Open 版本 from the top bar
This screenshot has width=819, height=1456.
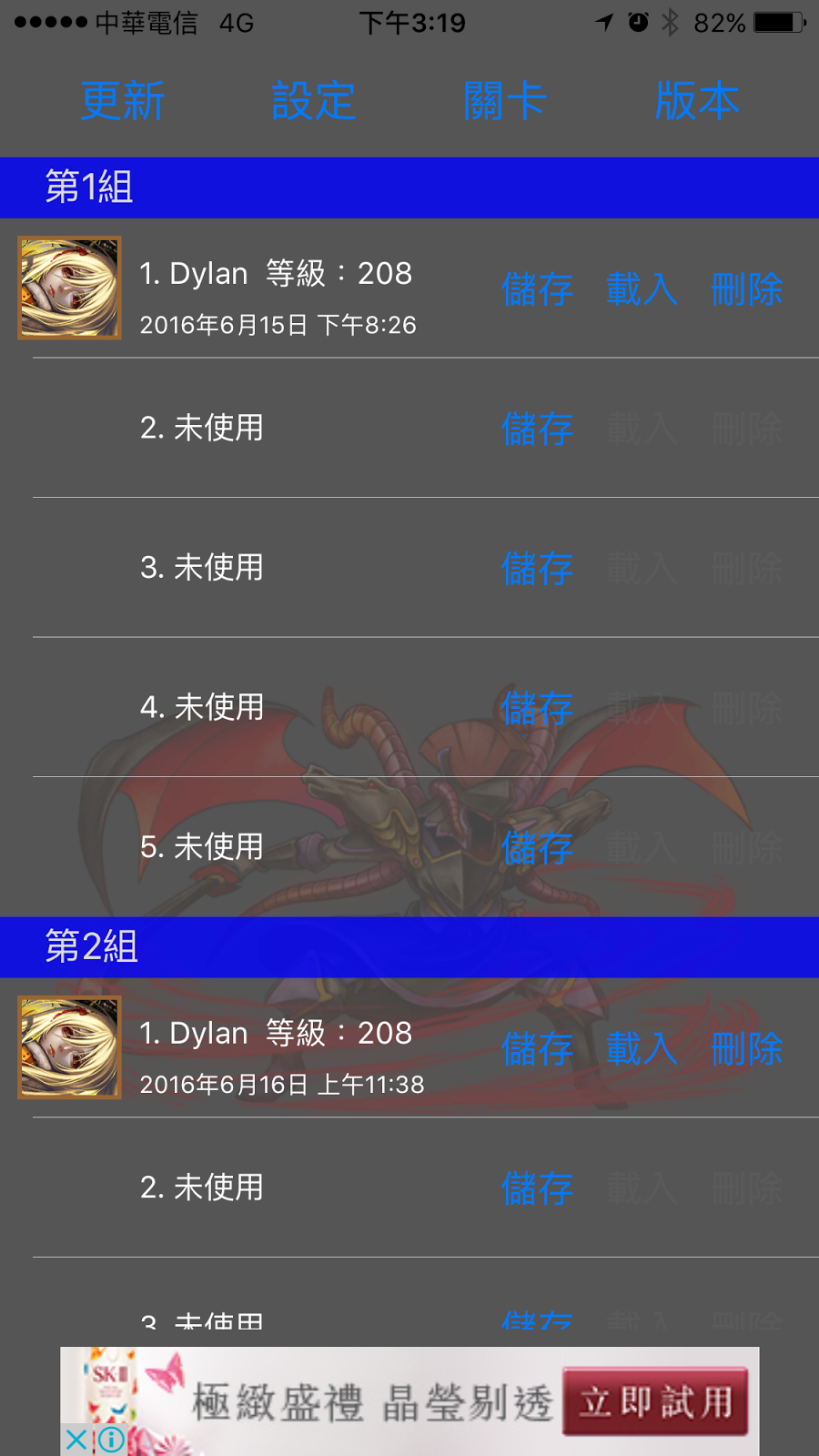[x=696, y=100]
